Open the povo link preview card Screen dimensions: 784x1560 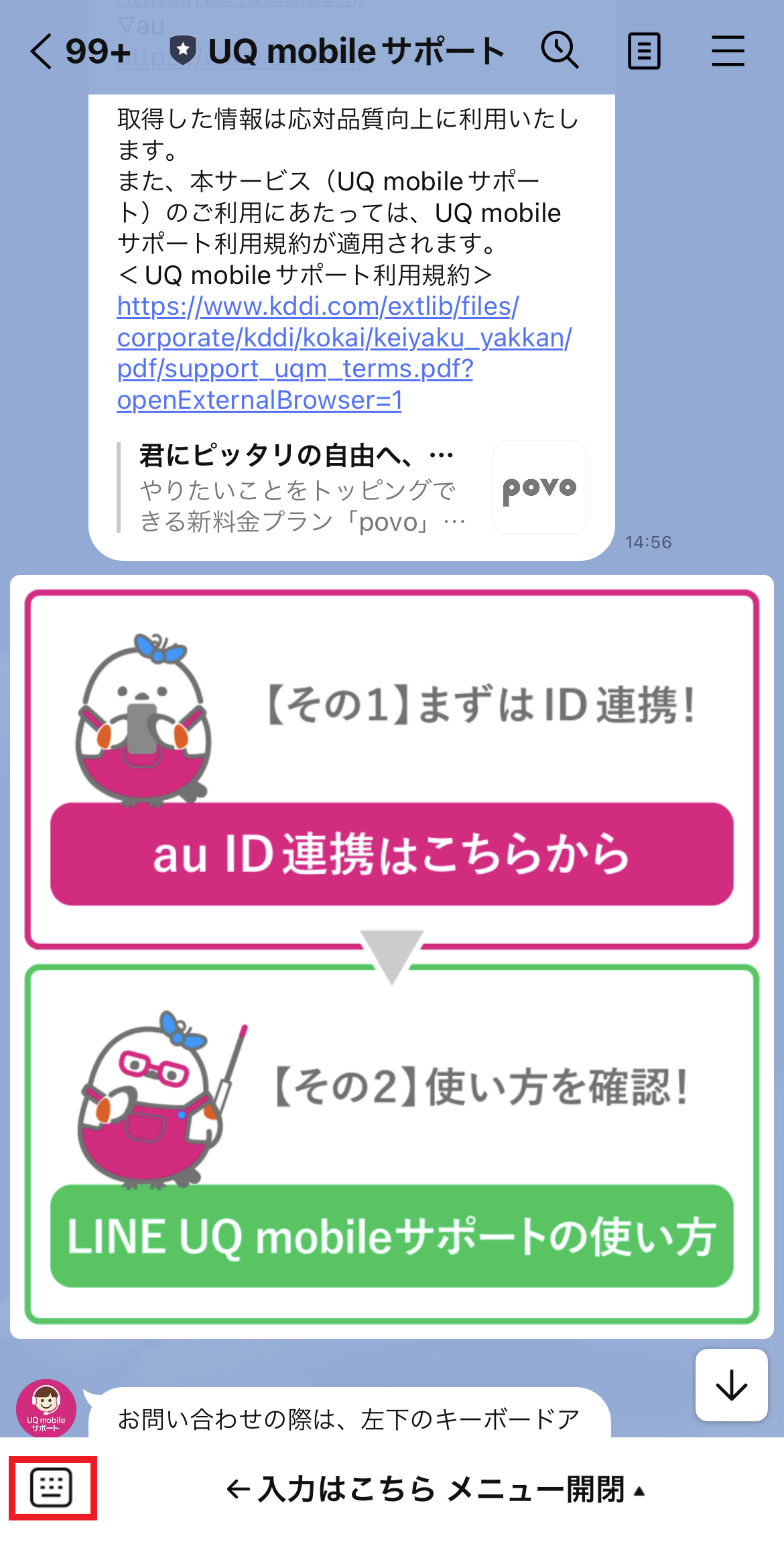pyautogui.click(x=352, y=488)
